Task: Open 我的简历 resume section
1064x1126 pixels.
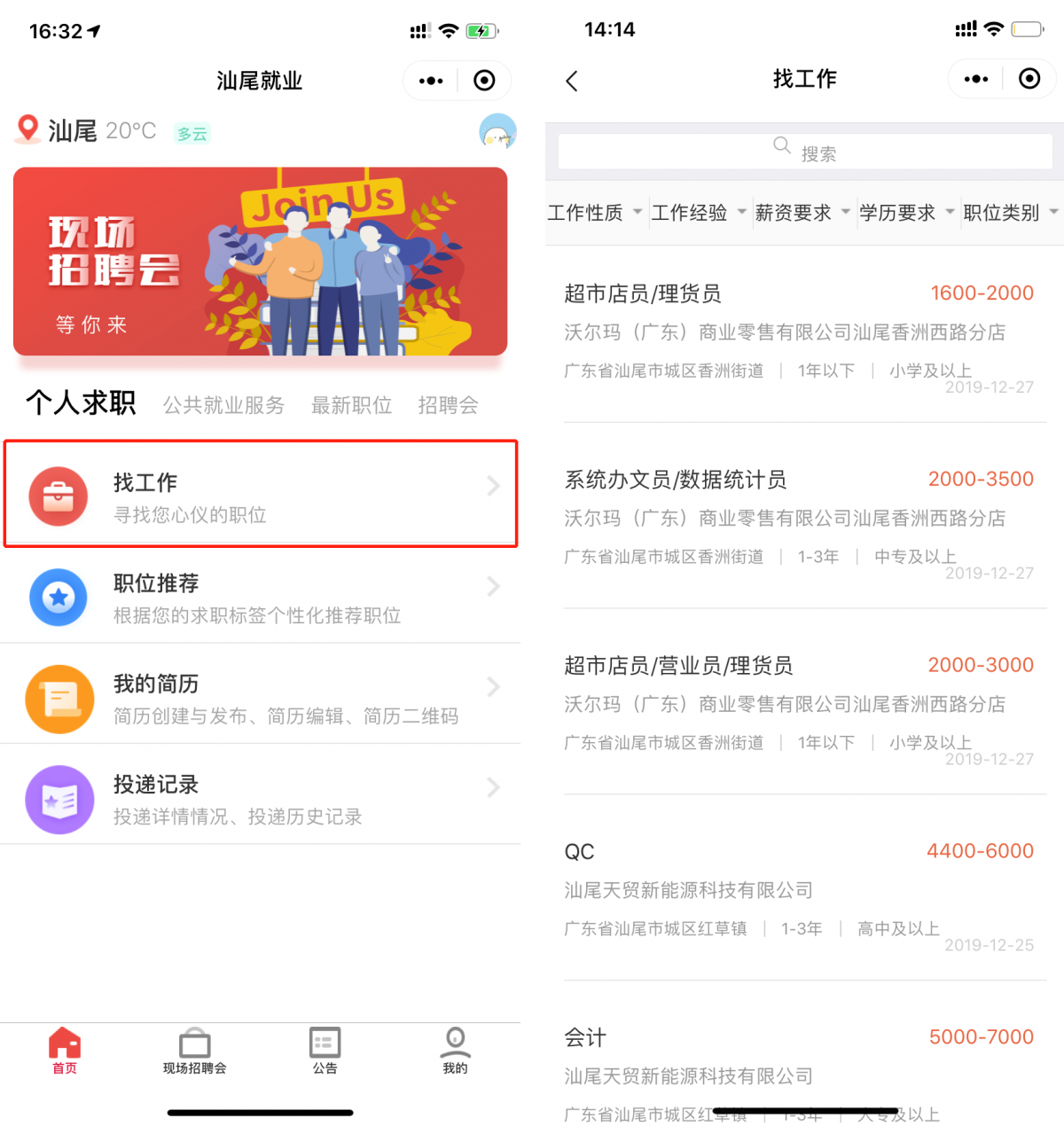Action: 260,698
